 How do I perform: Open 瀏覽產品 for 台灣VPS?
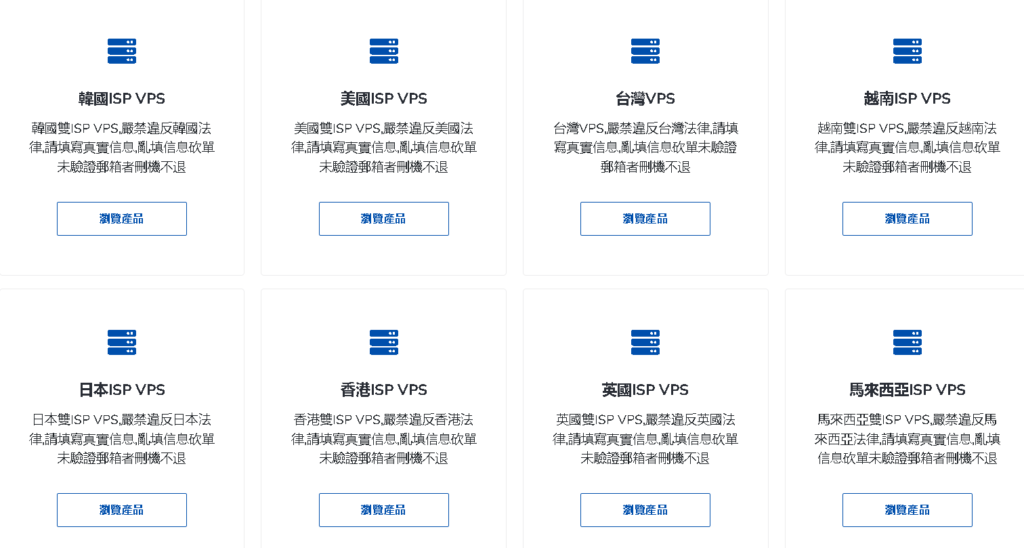(645, 219)
